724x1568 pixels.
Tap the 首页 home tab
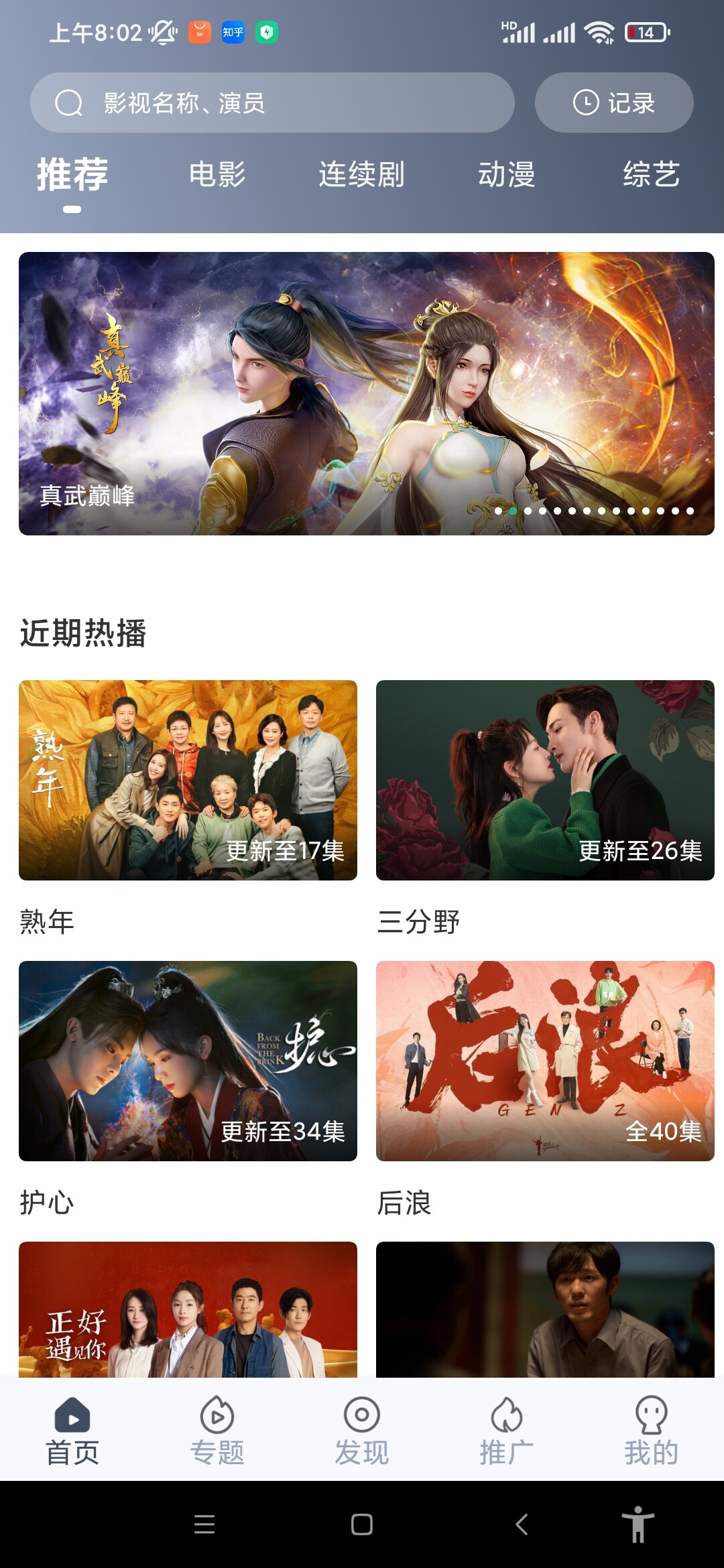(x=72, y=1431)
